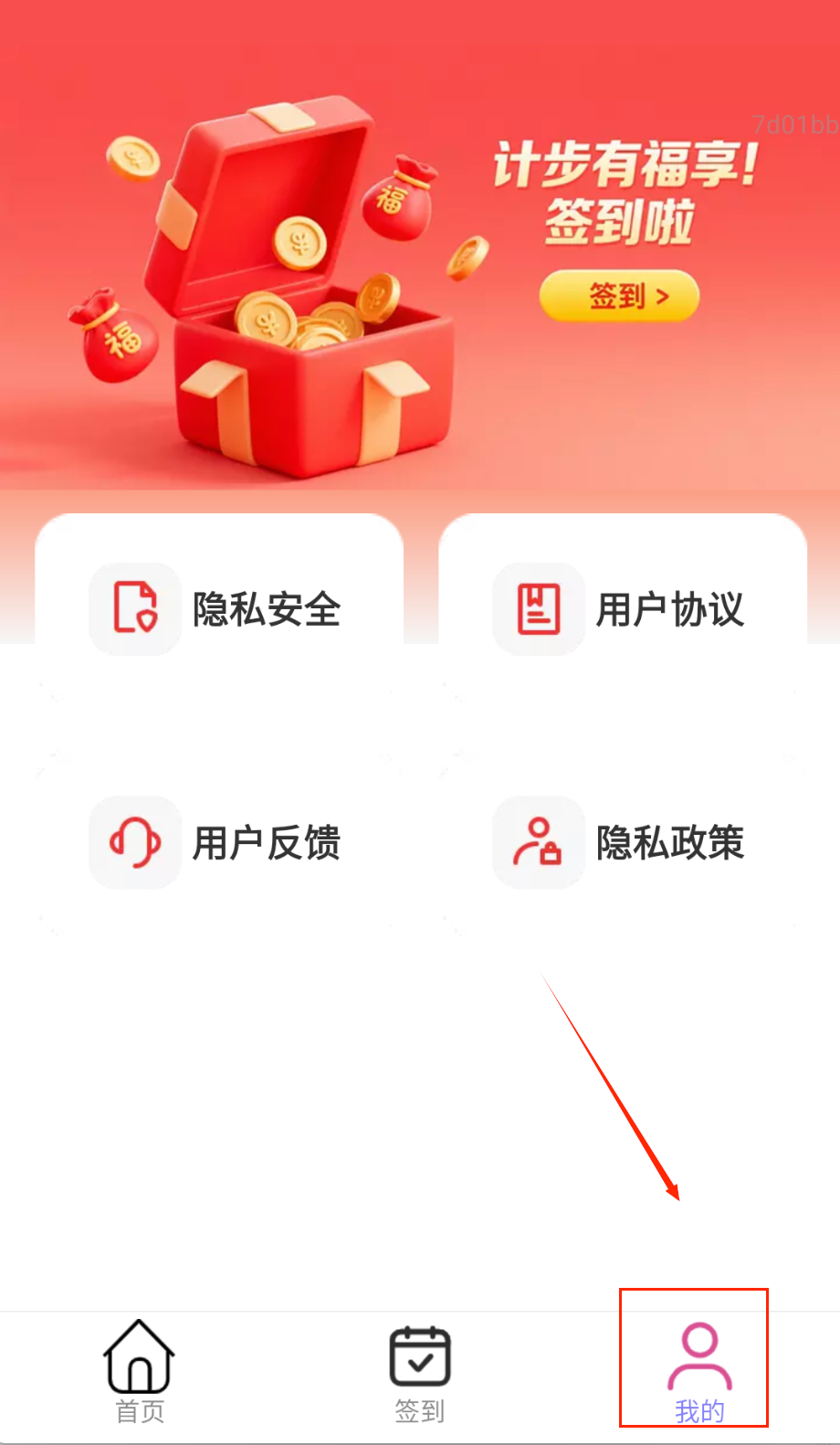Open 用户反馈 feedback option
The height and width of the screenshot is (1445, 840).
[219, 842]
